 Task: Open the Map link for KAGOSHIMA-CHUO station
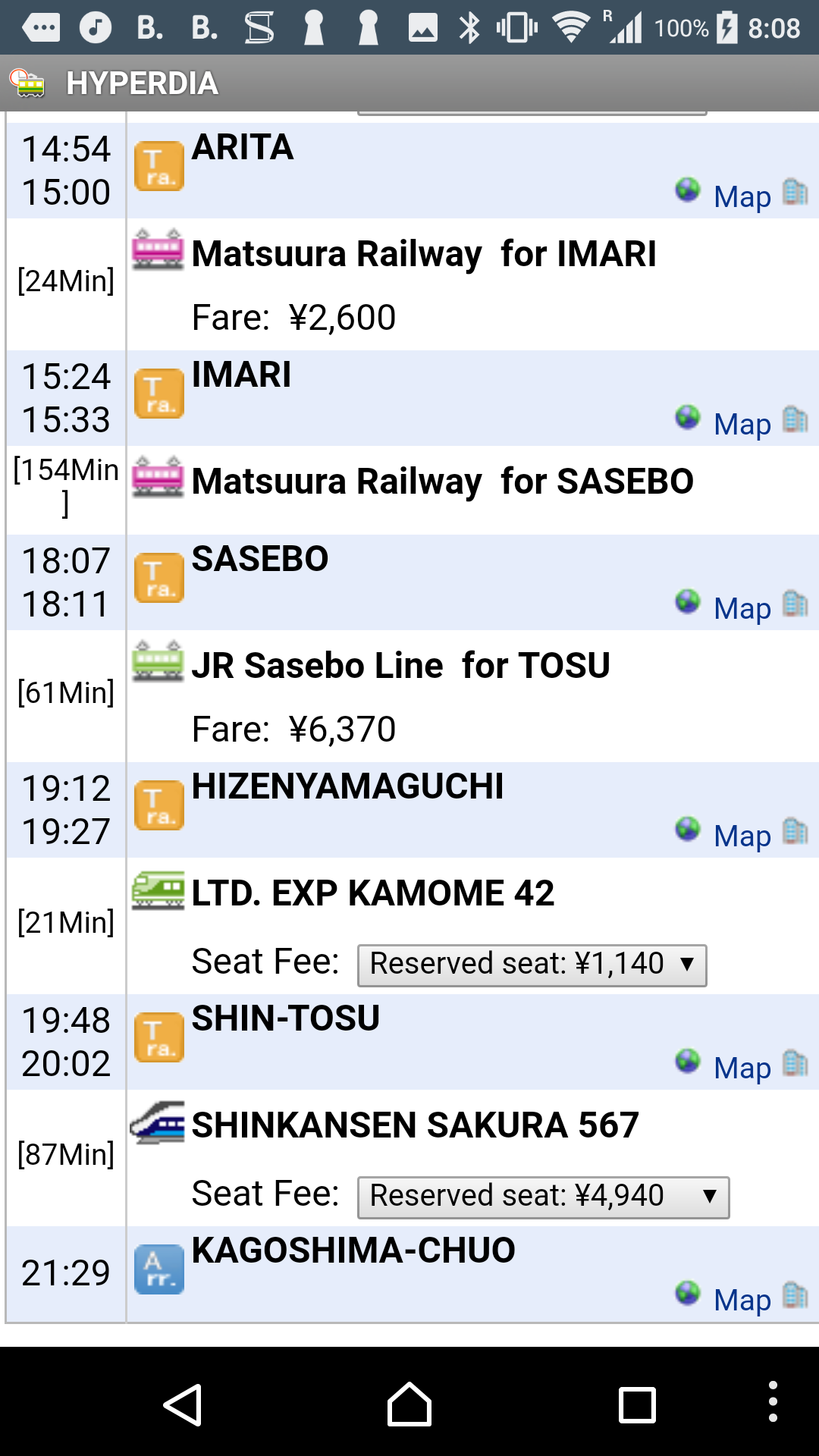(742, 1300)
